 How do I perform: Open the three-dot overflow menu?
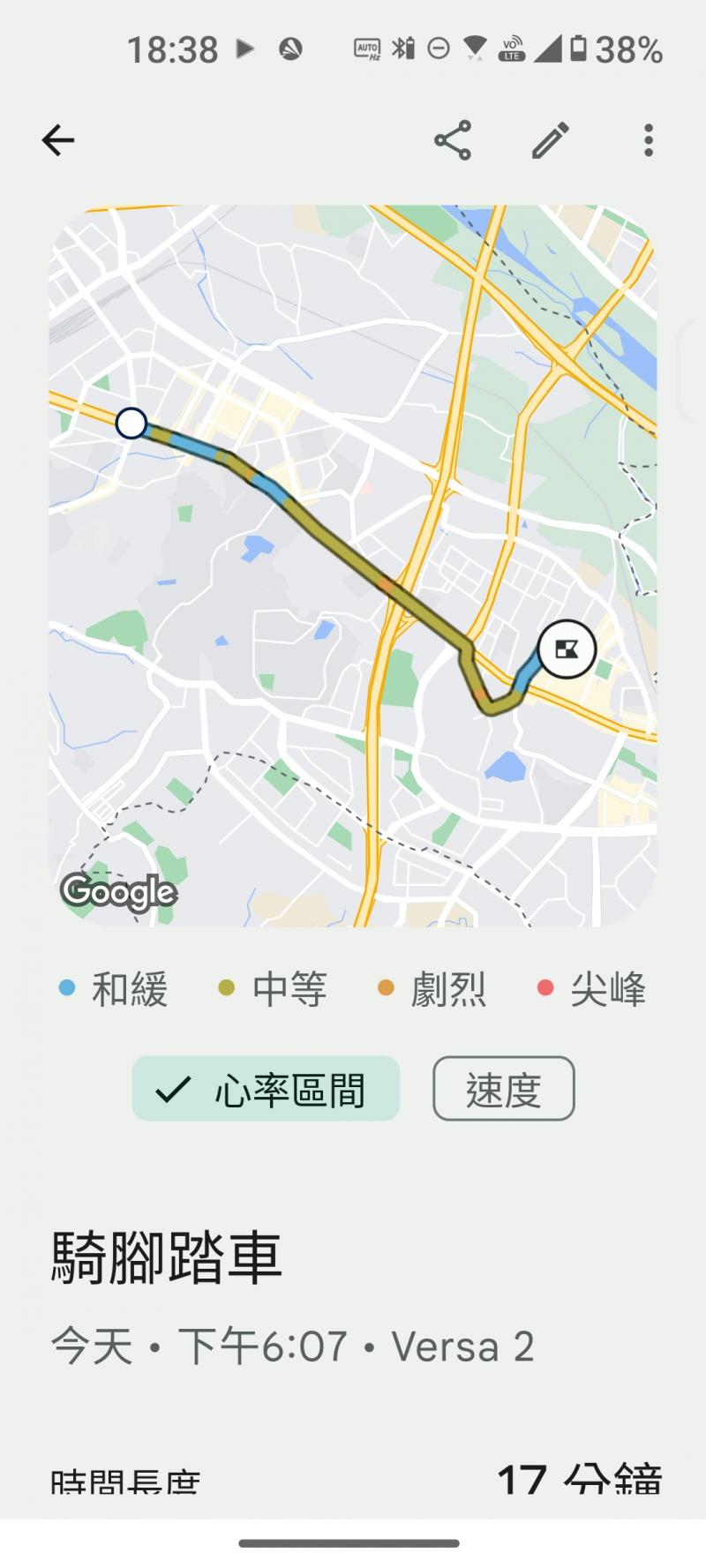pyautogui.click(x=649, y=140)
